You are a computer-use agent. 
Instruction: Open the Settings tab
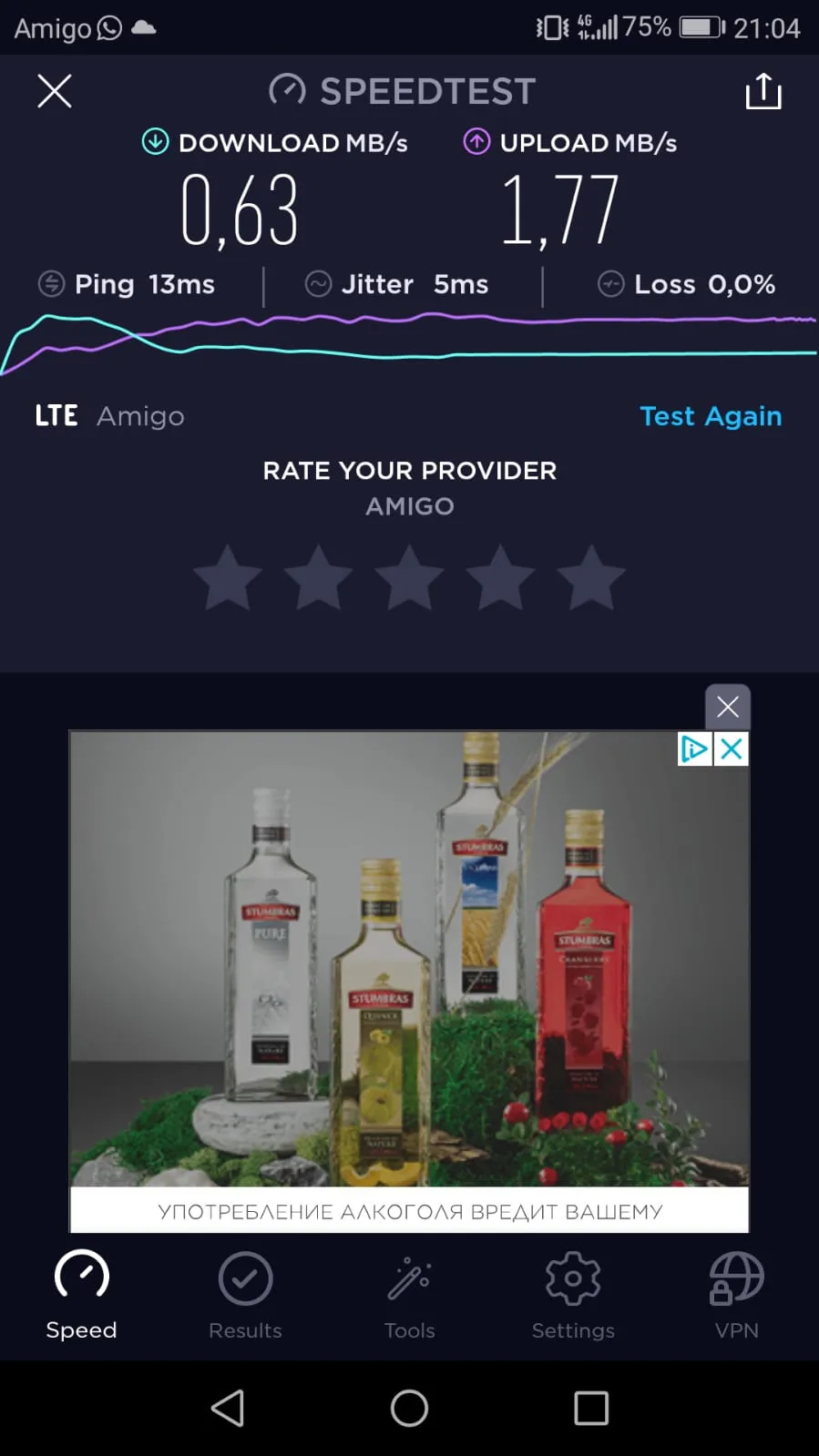573,1296
